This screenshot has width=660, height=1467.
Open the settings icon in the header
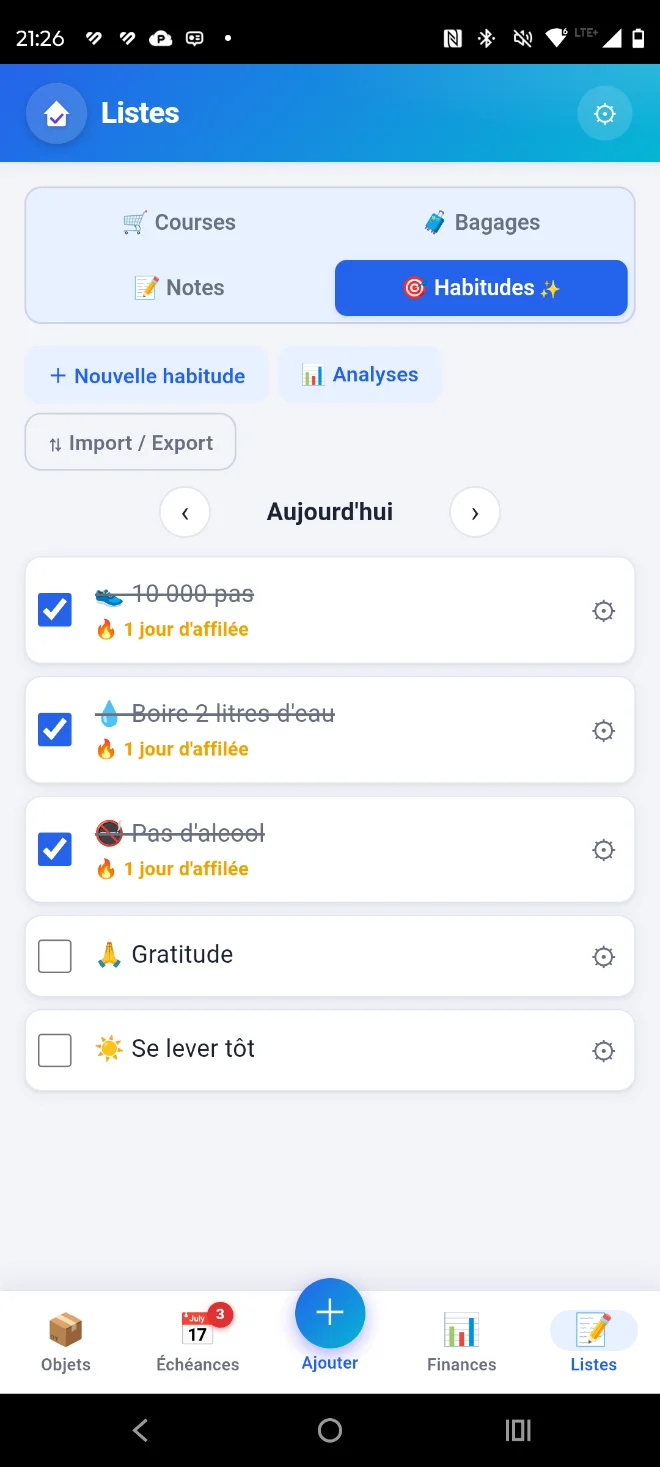coord(605,114)
